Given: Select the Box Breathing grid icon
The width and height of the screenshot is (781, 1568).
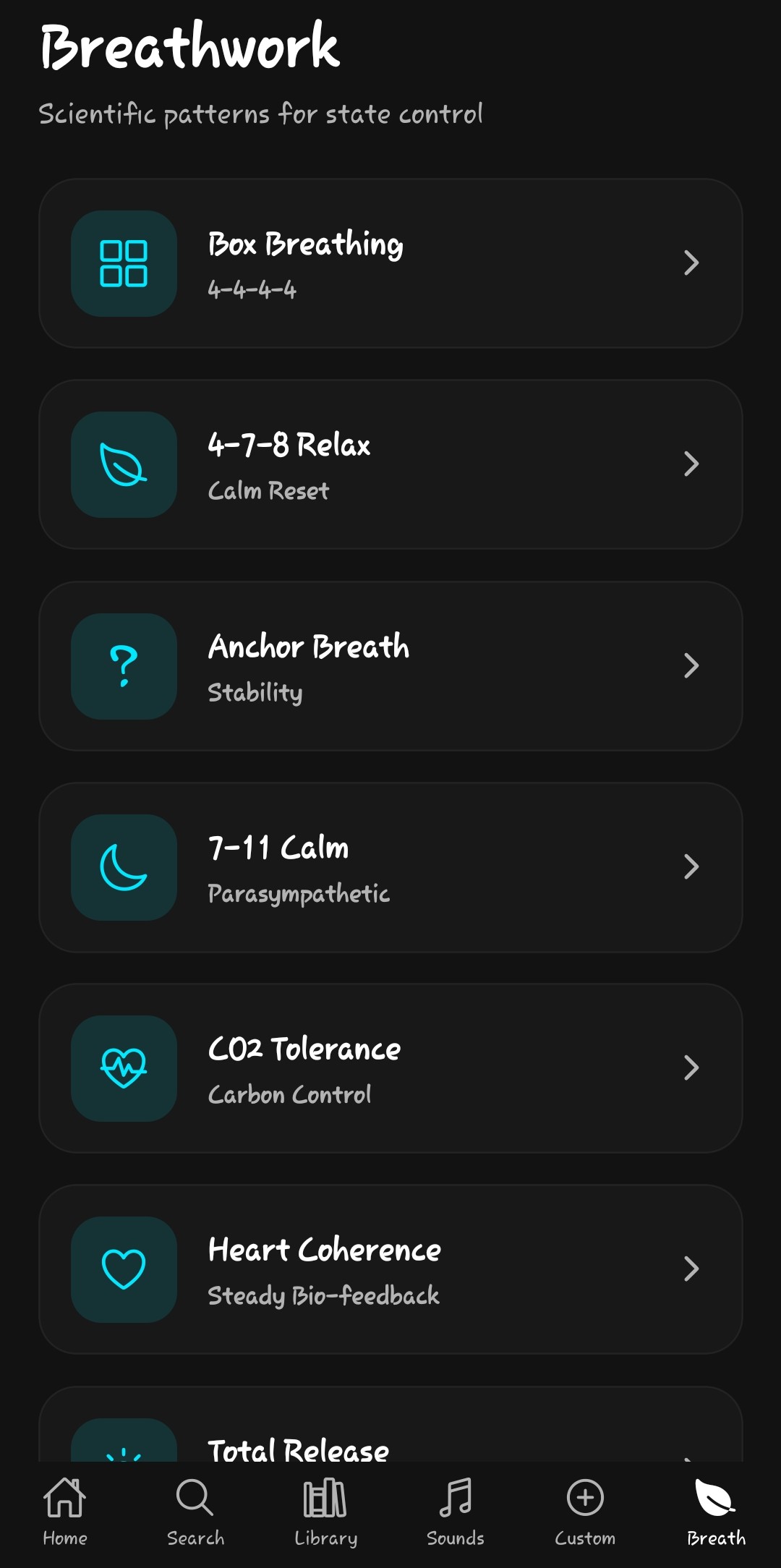Looking at the screenshot, I should coord(124,264).
